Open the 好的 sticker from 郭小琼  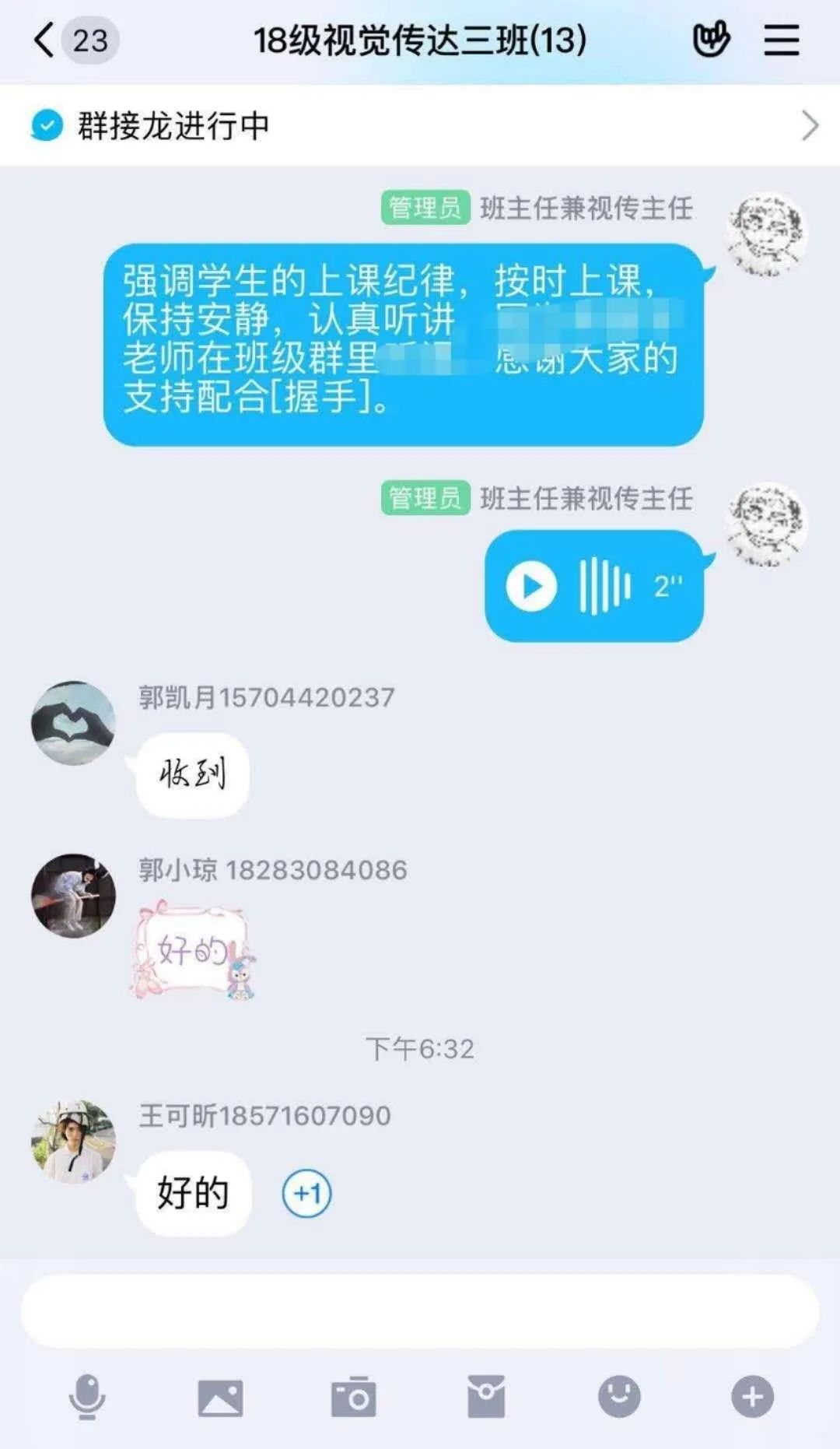192,951
